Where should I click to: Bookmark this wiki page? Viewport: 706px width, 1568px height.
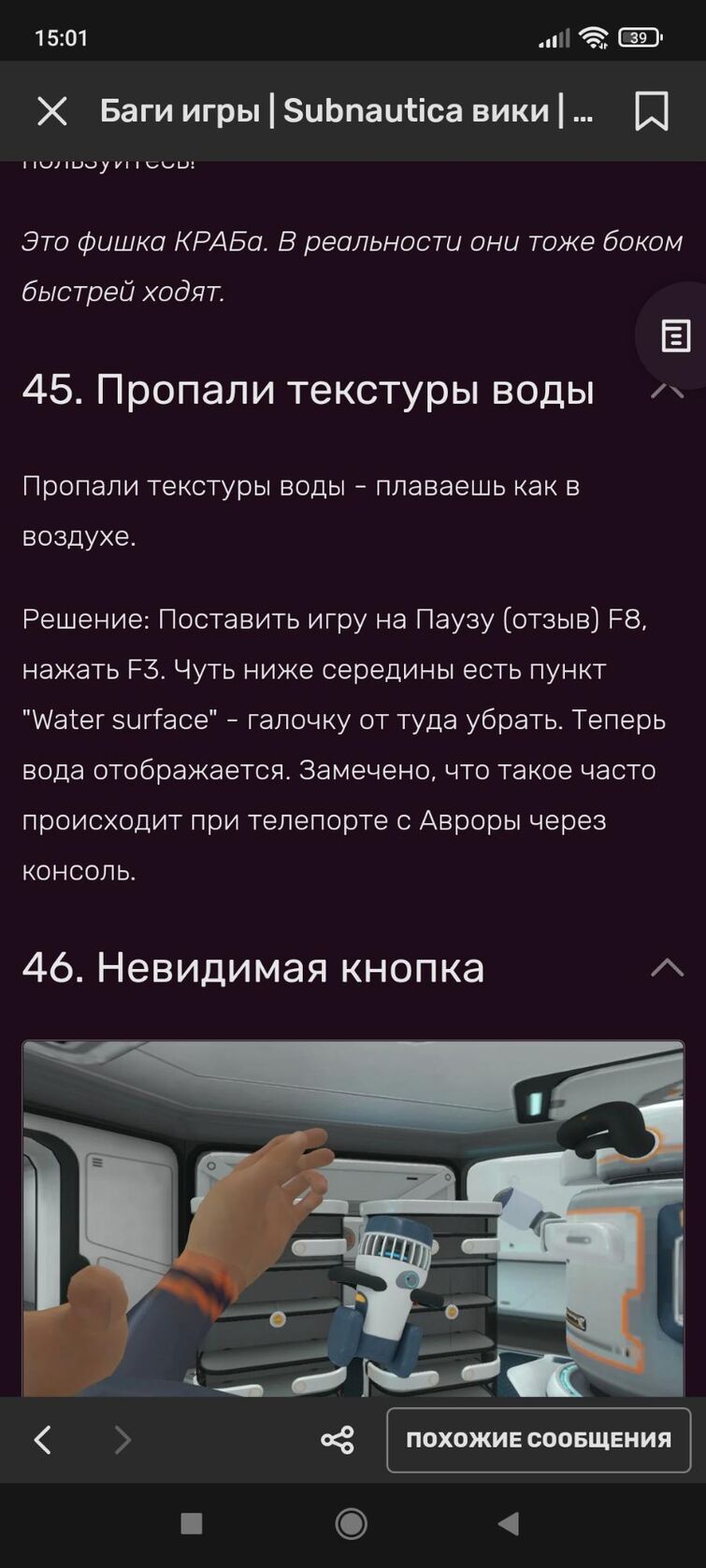651,111
